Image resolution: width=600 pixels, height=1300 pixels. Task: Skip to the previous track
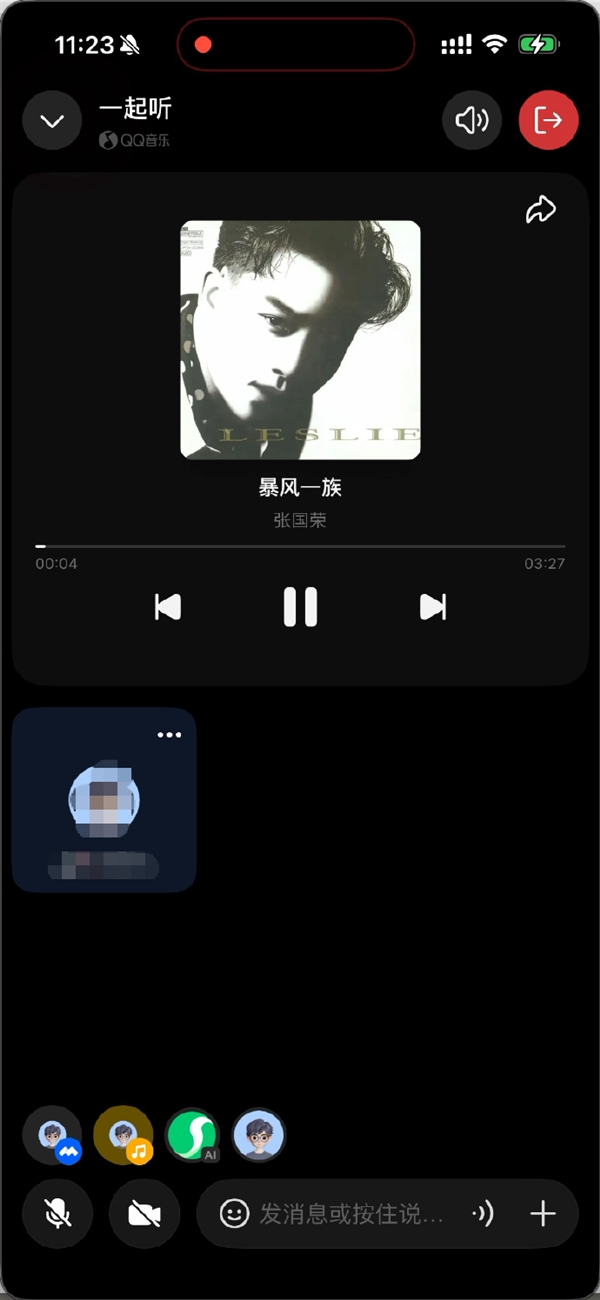tap(168, 607)
